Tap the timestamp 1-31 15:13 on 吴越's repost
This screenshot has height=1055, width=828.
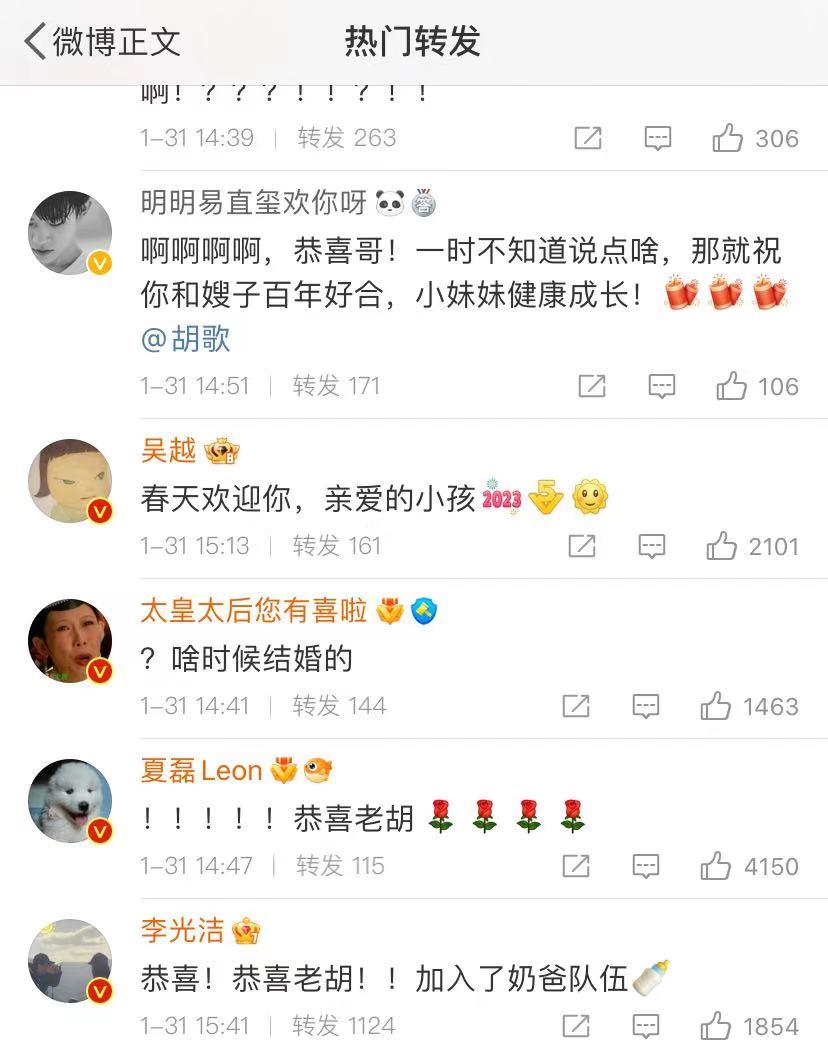(x=191, y=546)
